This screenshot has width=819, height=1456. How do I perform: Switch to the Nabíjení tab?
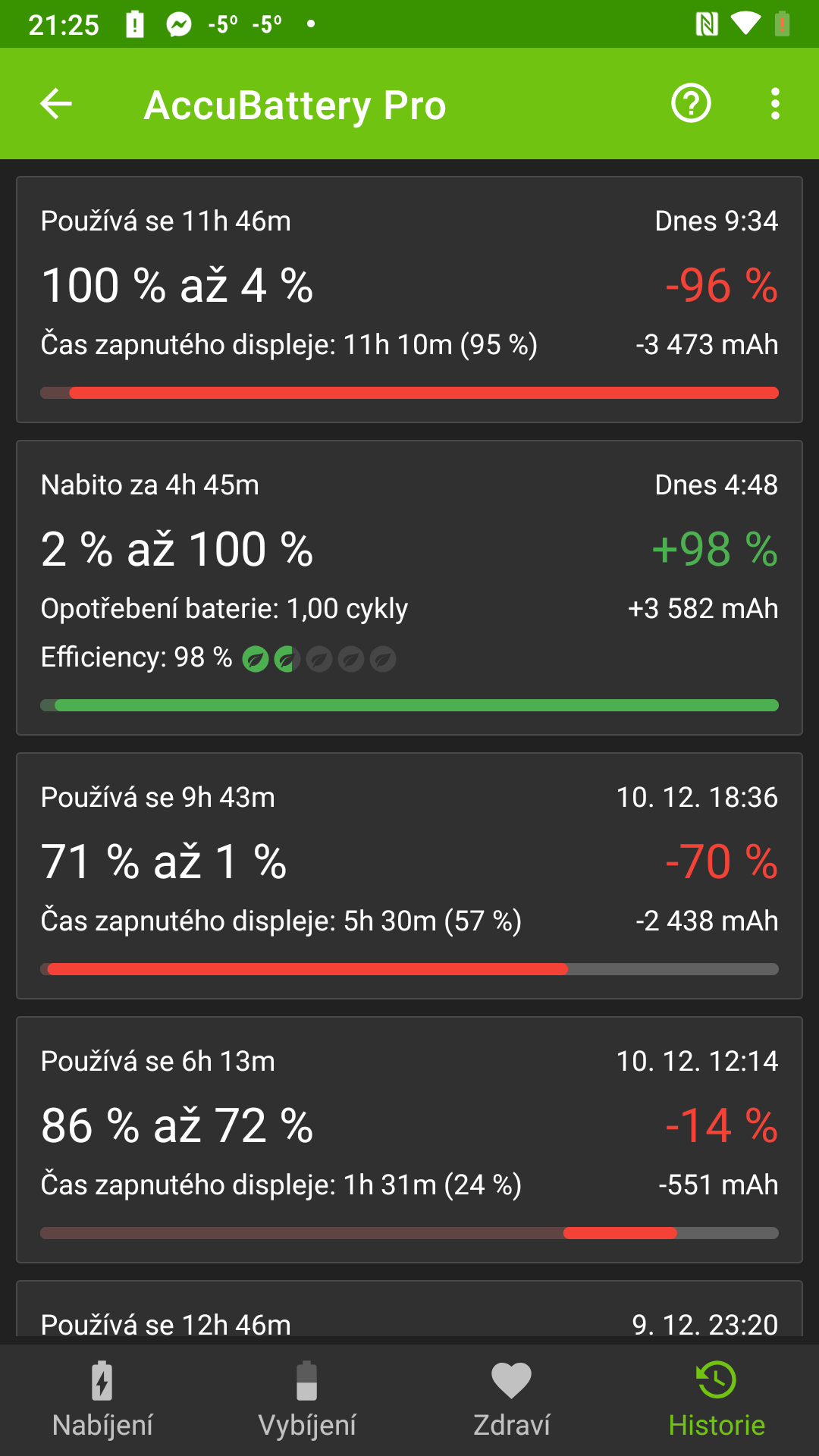point(102,1400)
